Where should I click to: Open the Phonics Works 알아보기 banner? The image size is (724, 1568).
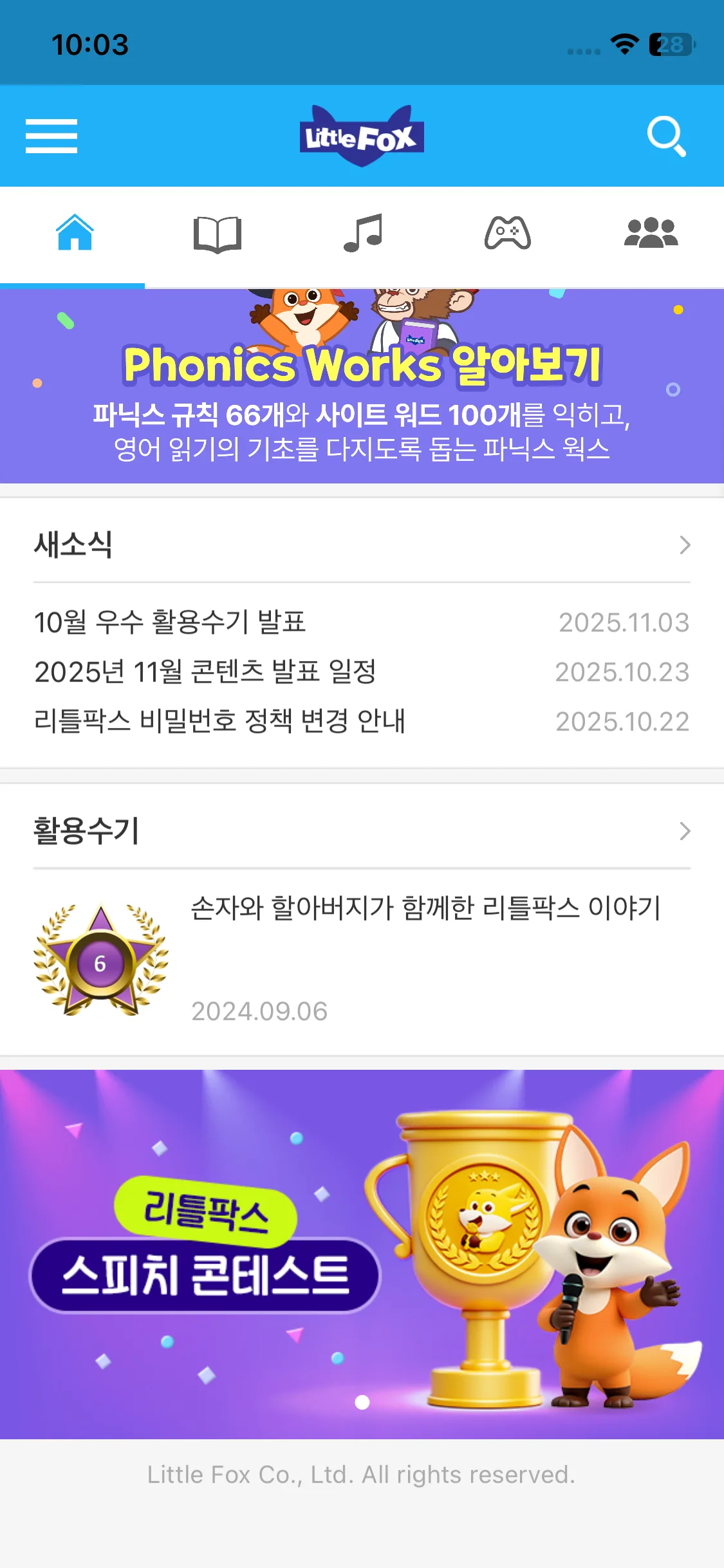tap(362, 386)
